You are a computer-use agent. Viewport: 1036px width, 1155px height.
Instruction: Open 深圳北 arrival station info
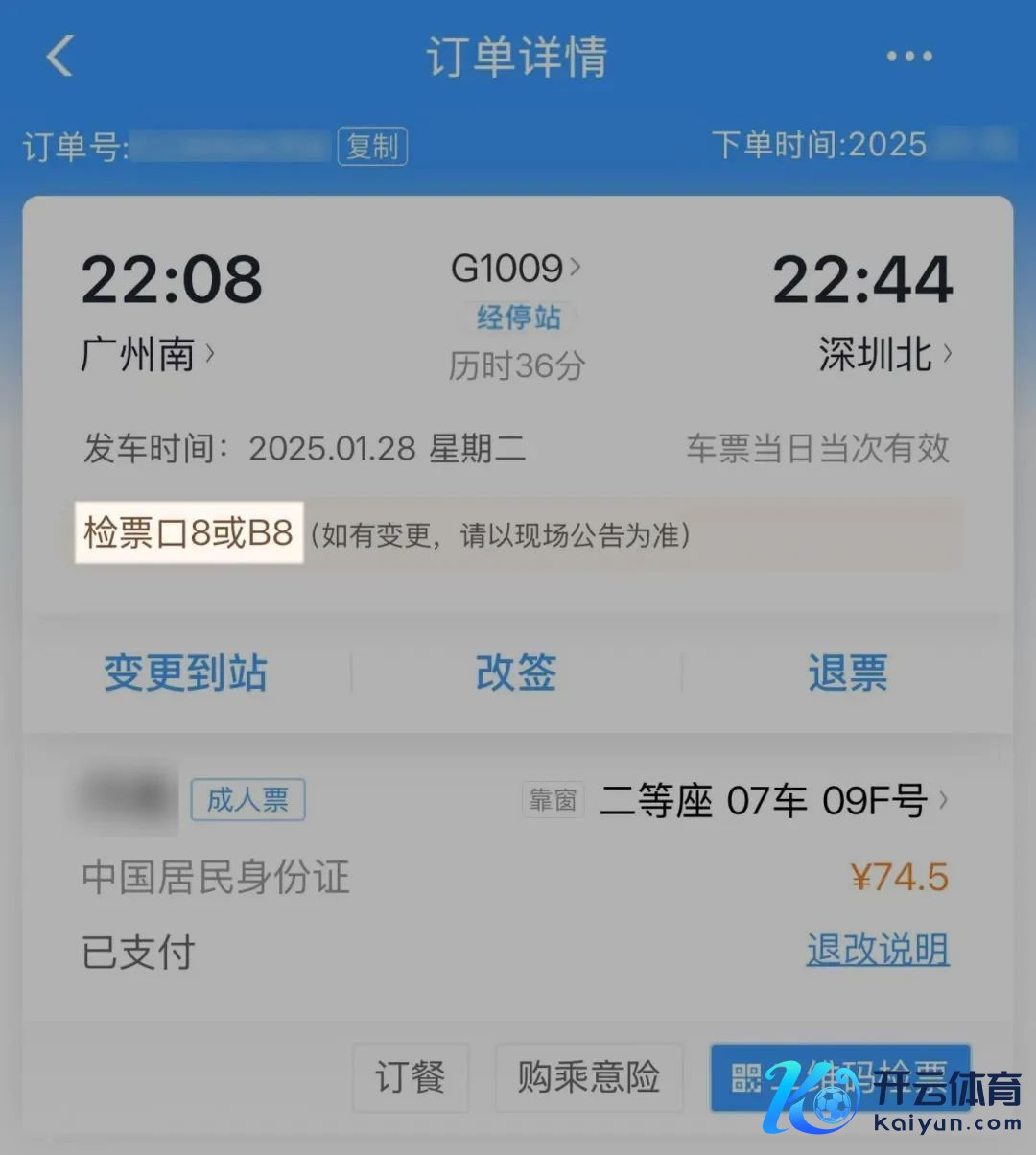(883, 354)
